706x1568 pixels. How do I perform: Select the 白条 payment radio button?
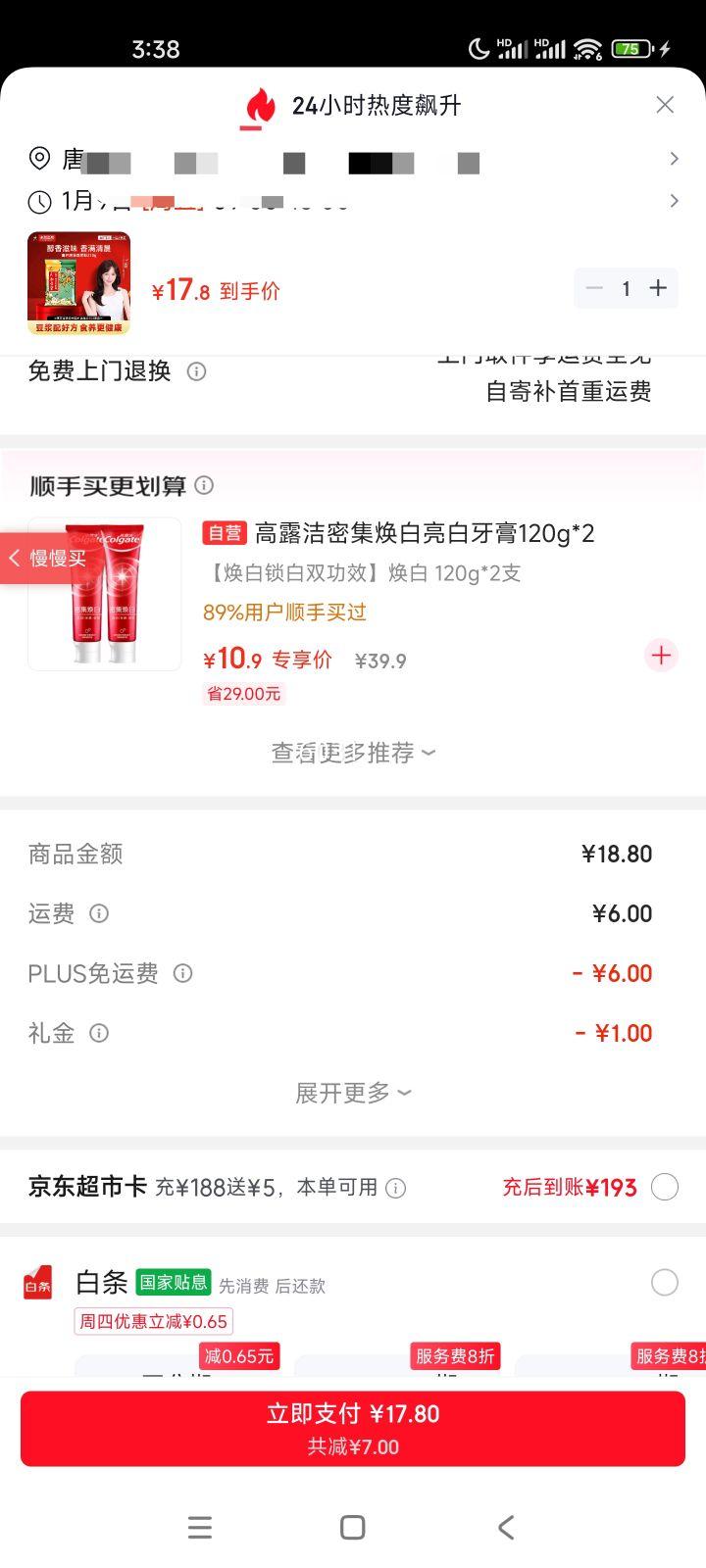(x=665, y=1282)
